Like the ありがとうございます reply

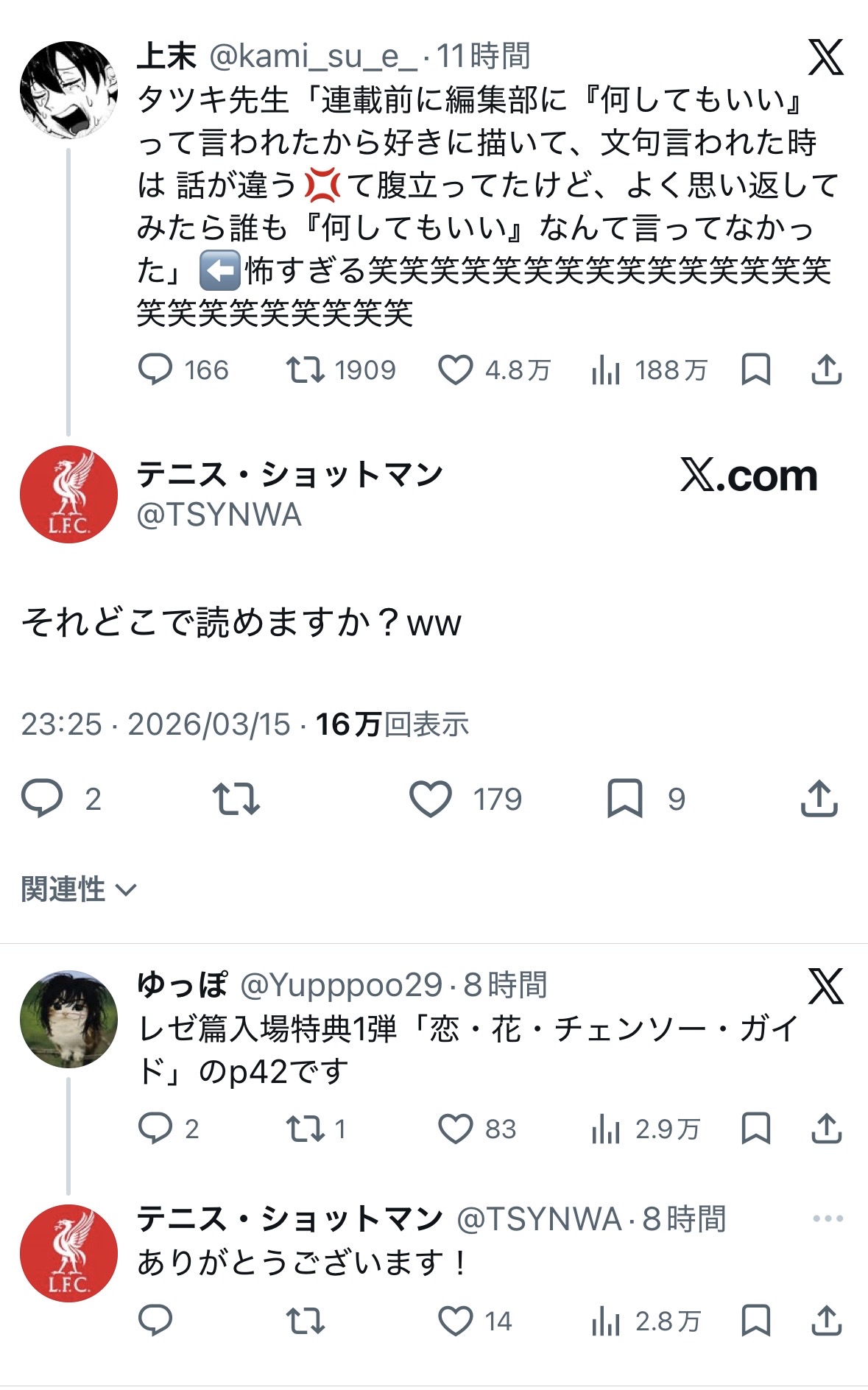pyautogui.click(x=455, y=1322)
